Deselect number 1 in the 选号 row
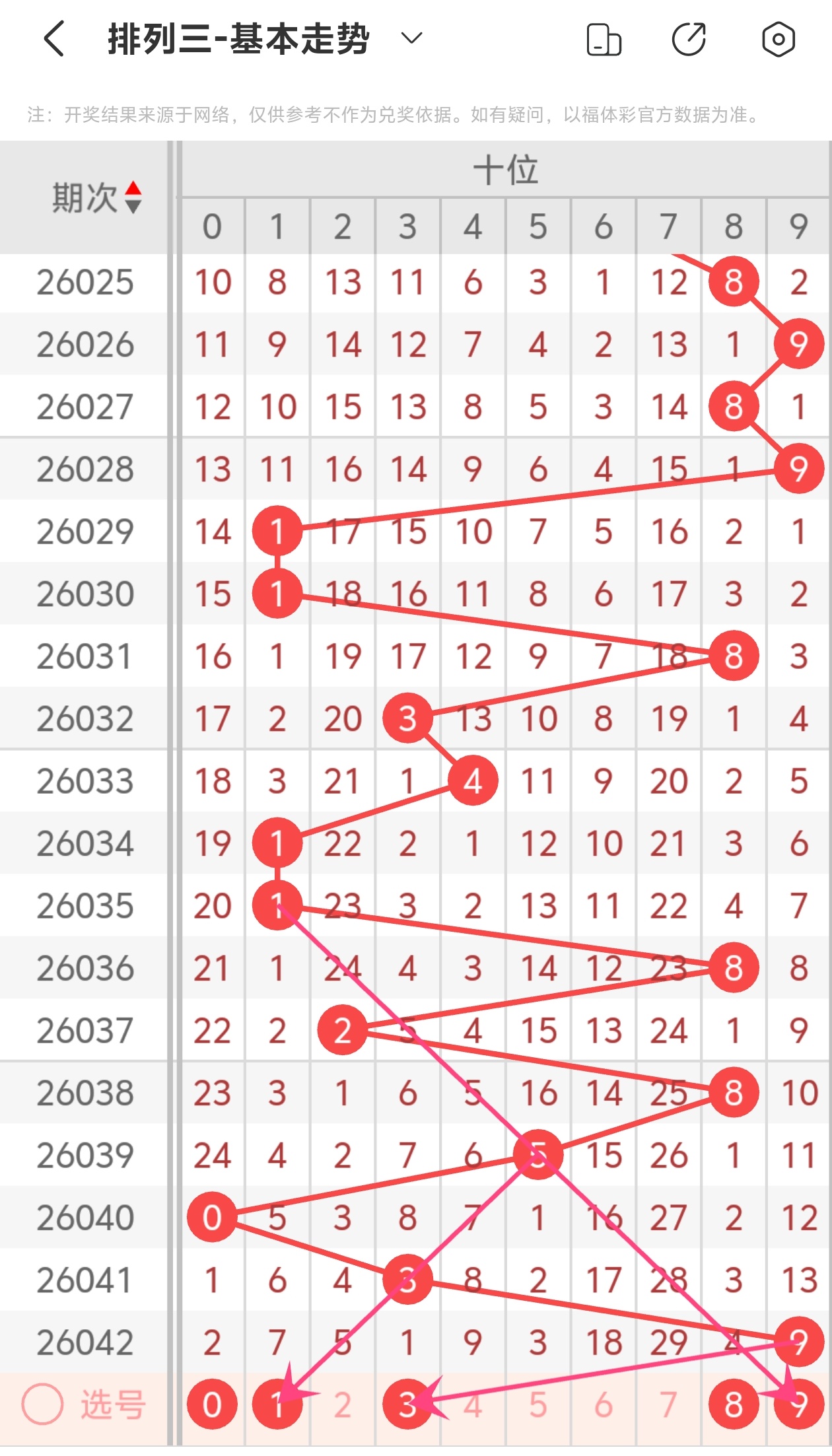The width and height of the screenshot is (832, 1456). [277, 1404]
